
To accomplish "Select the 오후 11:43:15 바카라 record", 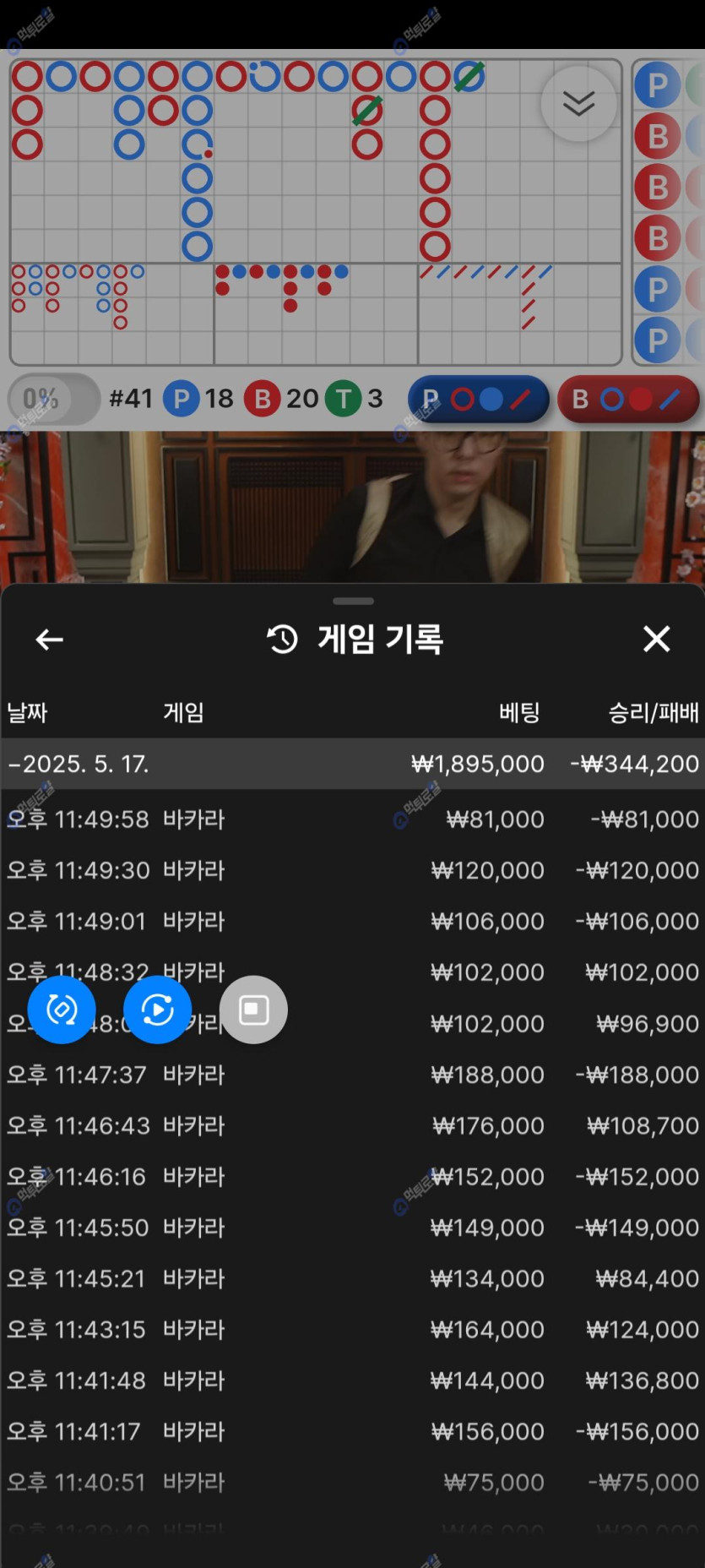I will 352,1329.
